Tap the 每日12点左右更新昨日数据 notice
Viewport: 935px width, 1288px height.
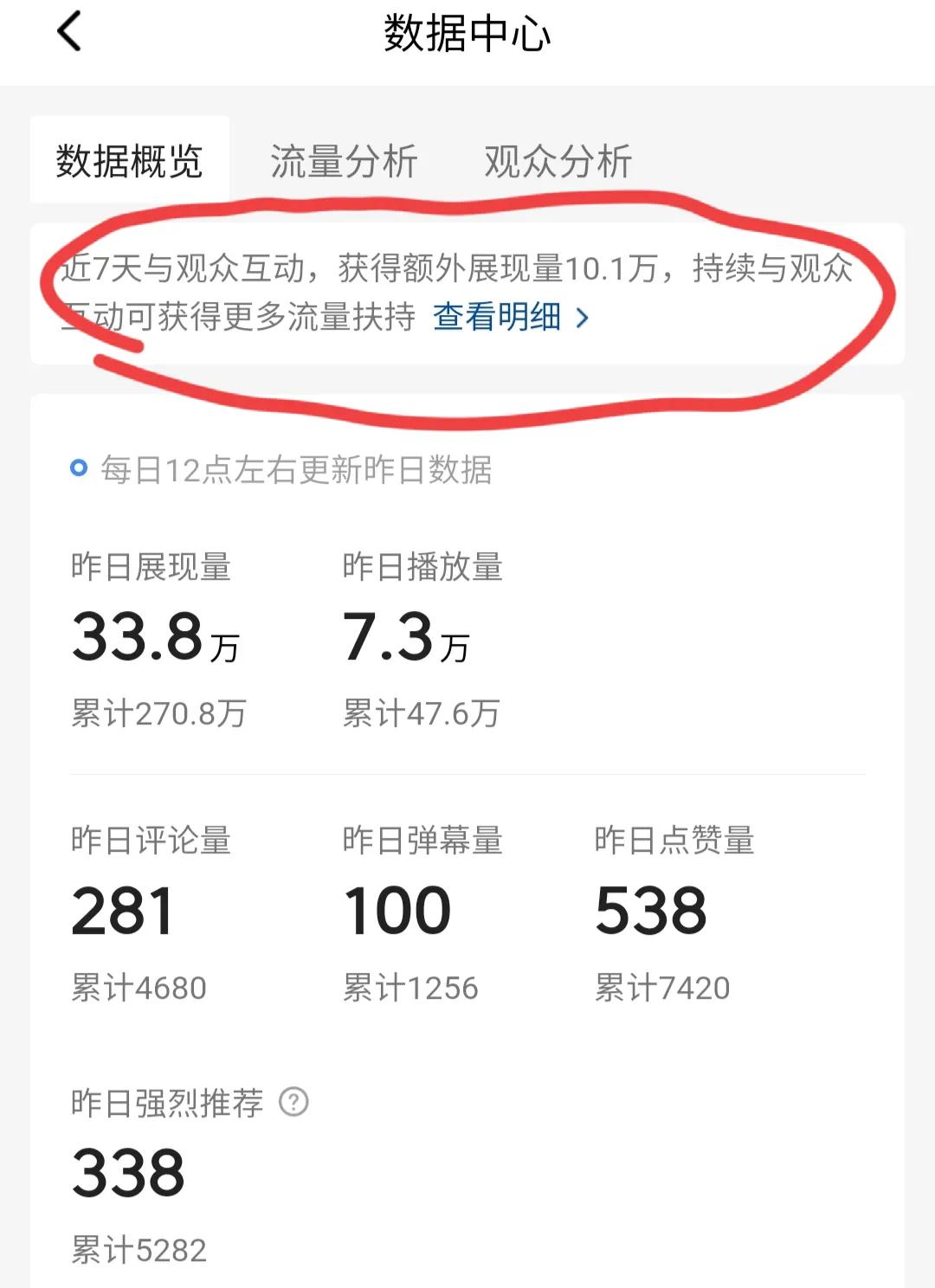(295, 467)
